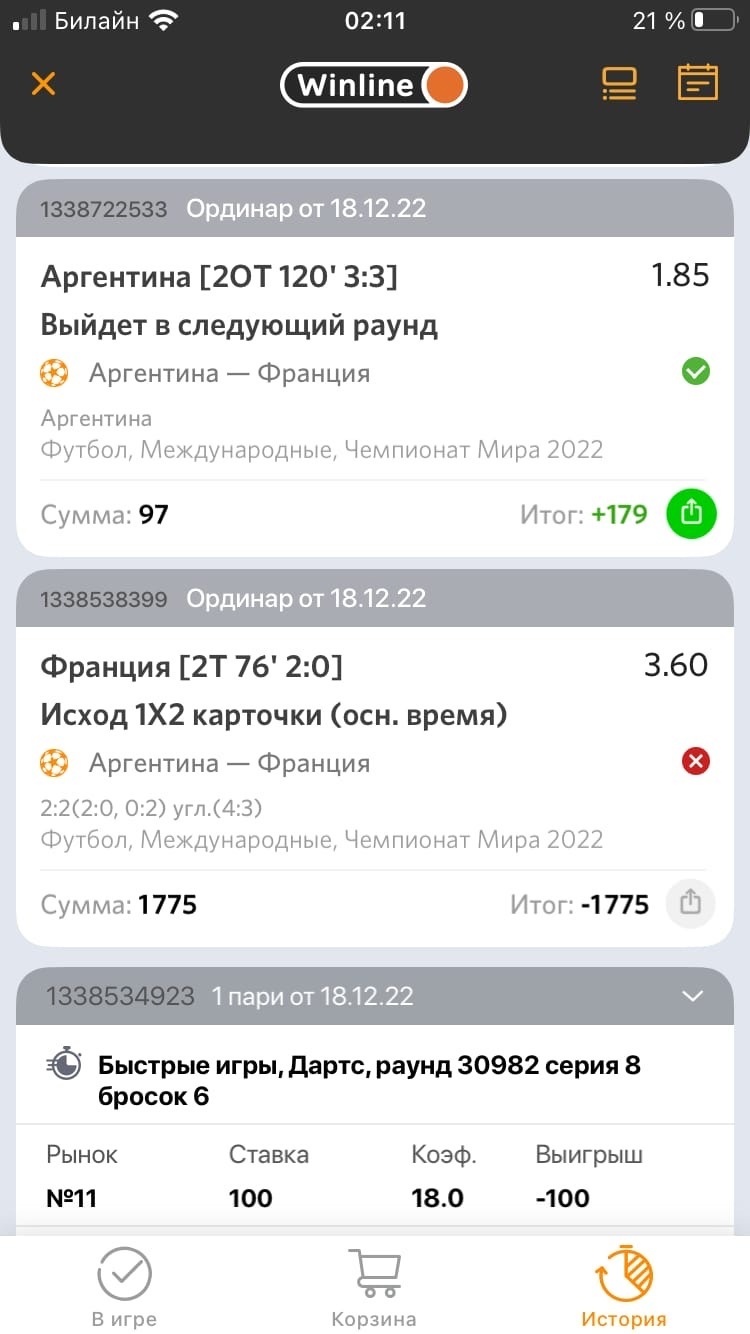Switch the bet list view layout
This screenshot has height=1334, width=750.
pyautogui.click(x=619, y=84)
